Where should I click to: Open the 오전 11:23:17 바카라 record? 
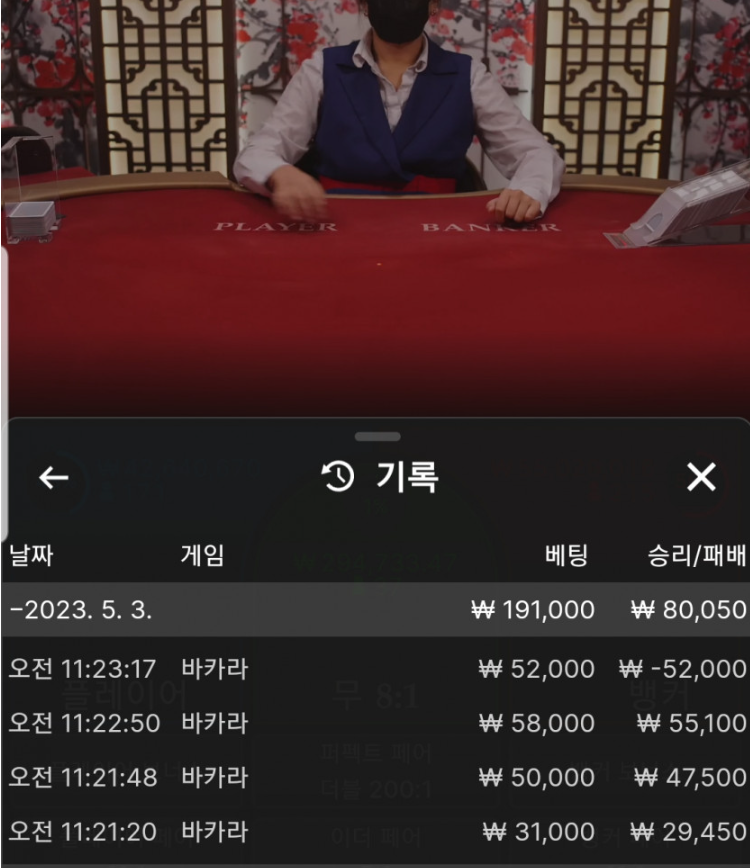point(375,668)
